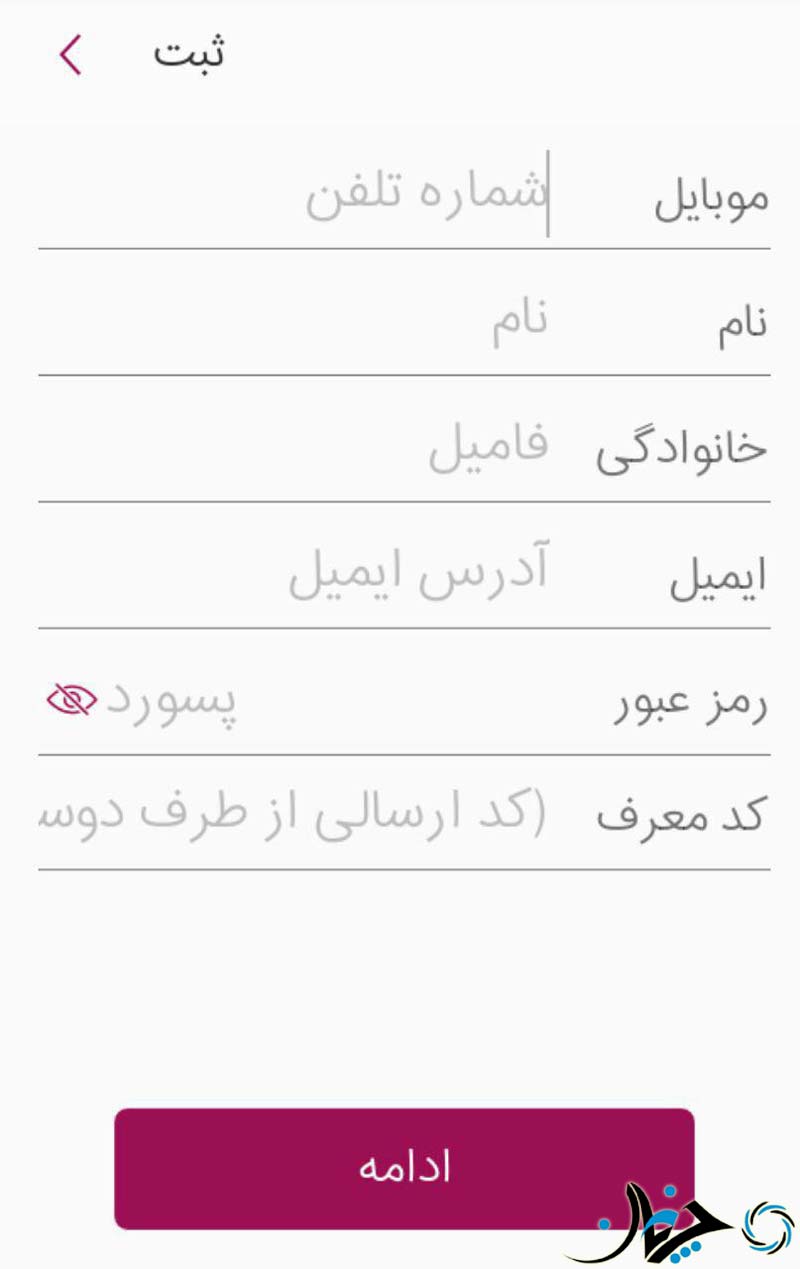The width and height of the screenshot is (800, 1269).
Task: Go back using the arrow icon
Action: [70, 55]
